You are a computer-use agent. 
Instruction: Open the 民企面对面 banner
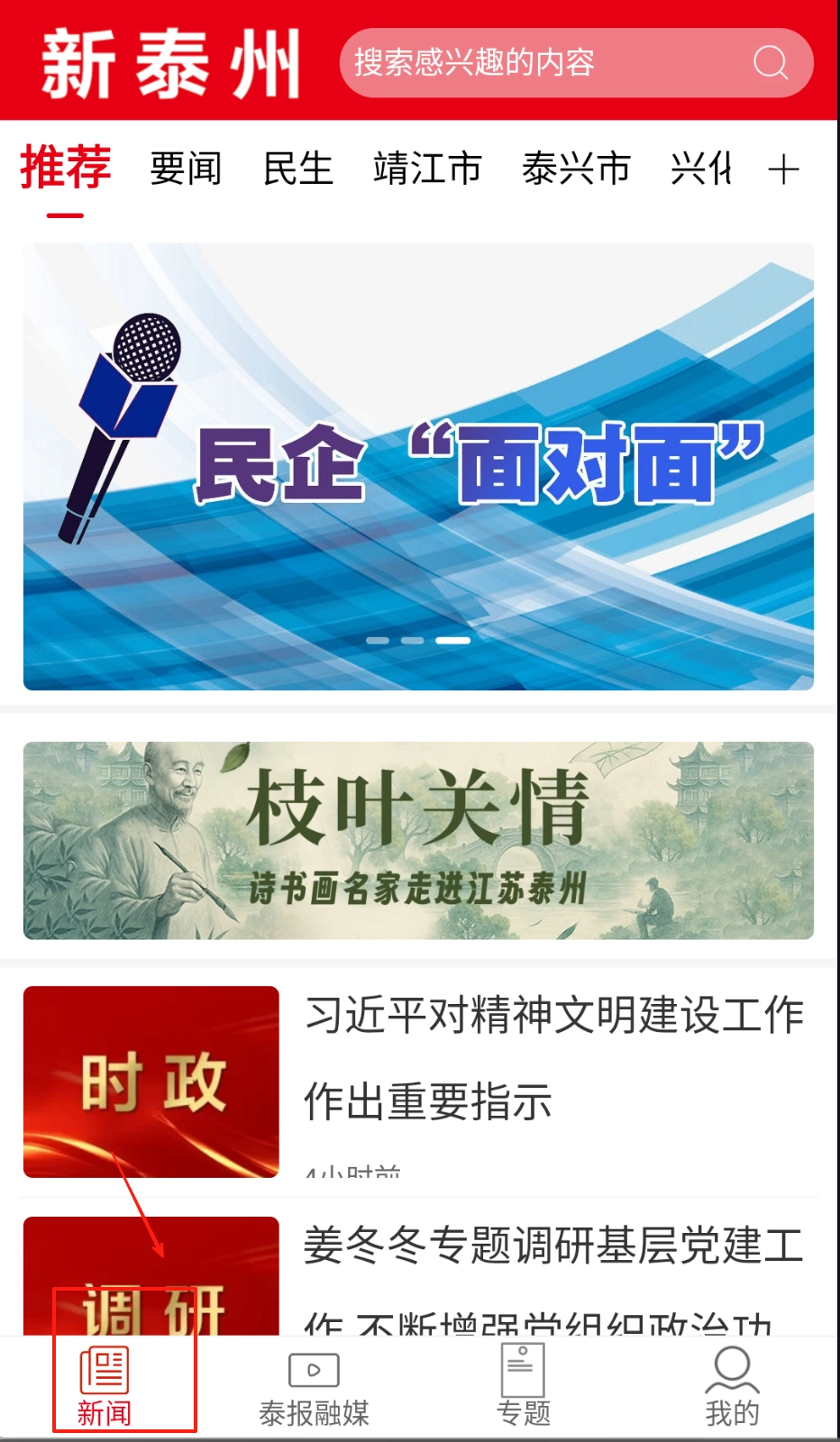pyautogui.click(x=418, y=466)
